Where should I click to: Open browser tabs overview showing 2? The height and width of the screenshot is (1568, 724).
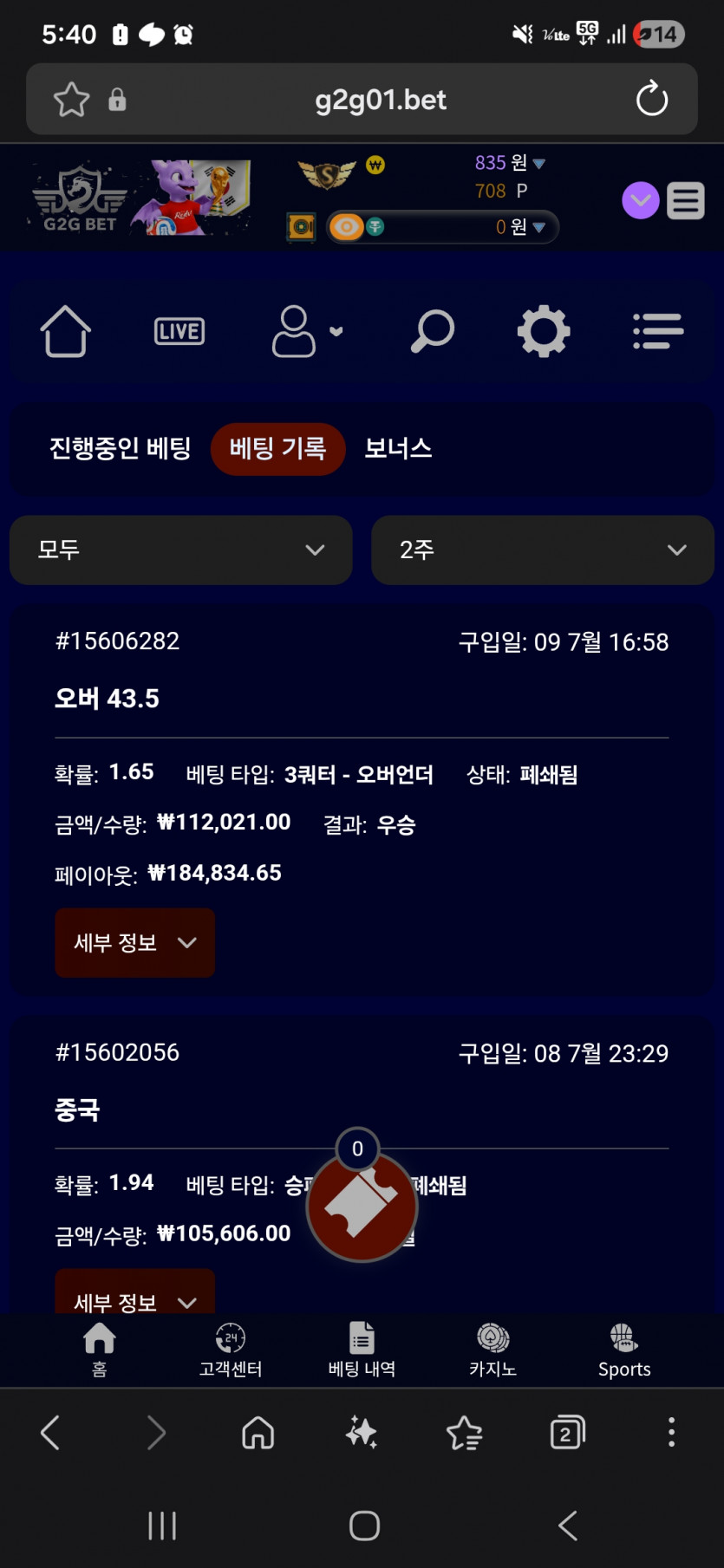567,1433
